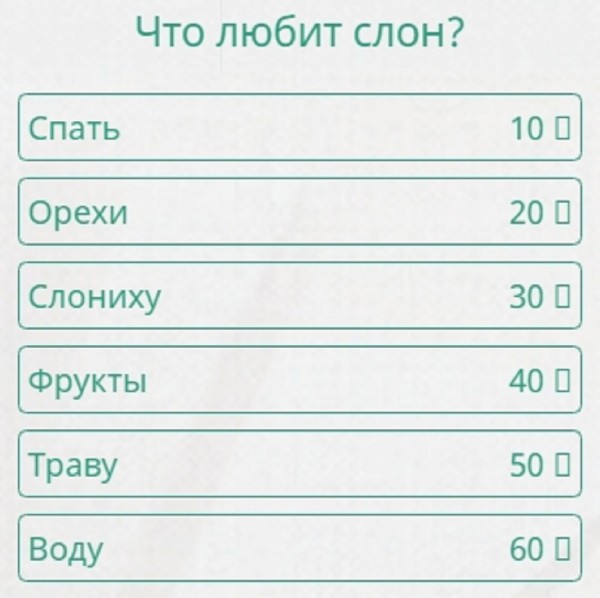The height and width of the screenshot is (598, 600).
Task: Select the Траву answer
Action: tap(299, 464)
